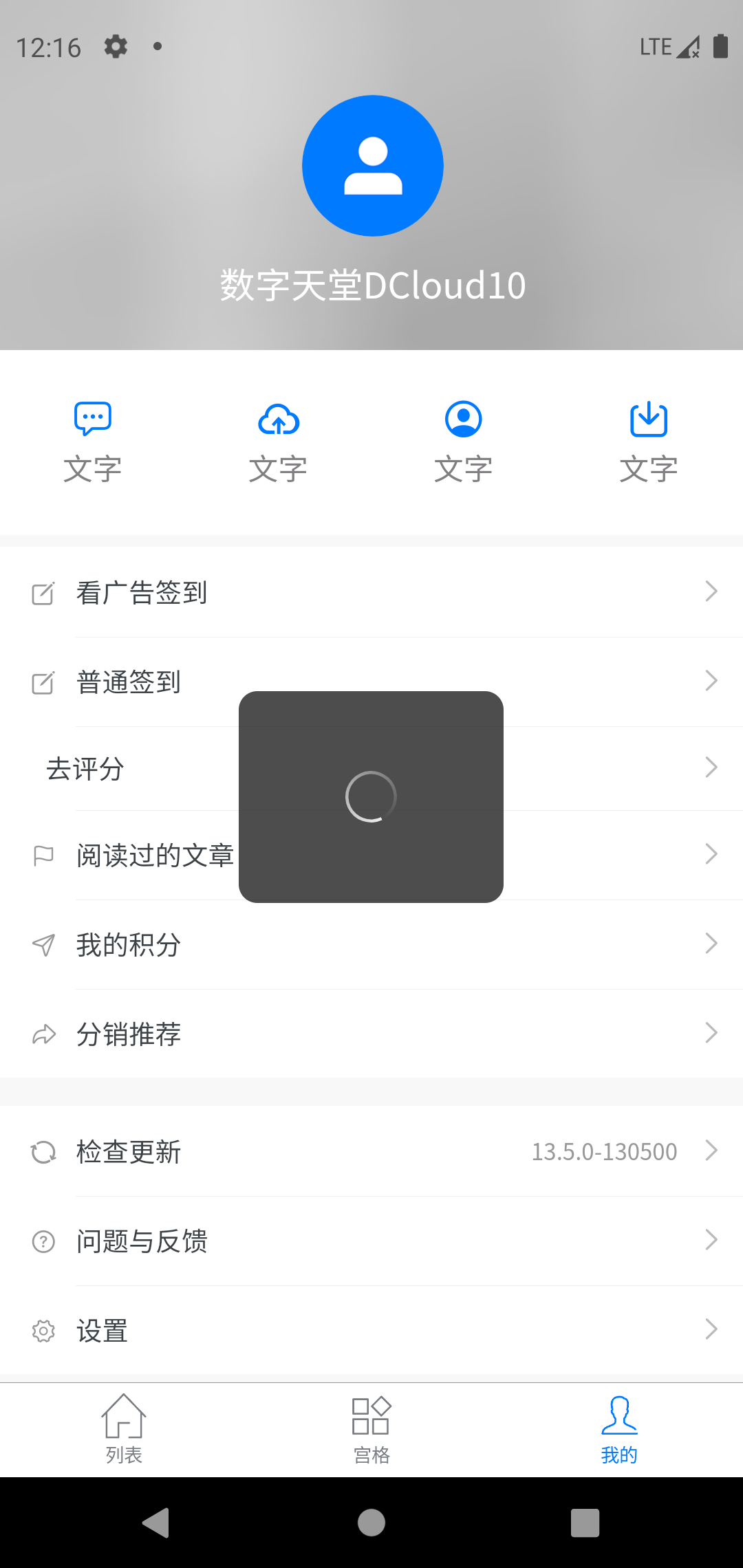Switch to the 宫格 tab
Image resolution: width=743 pixels, height=1568 pixels.
click(371, 1430)
